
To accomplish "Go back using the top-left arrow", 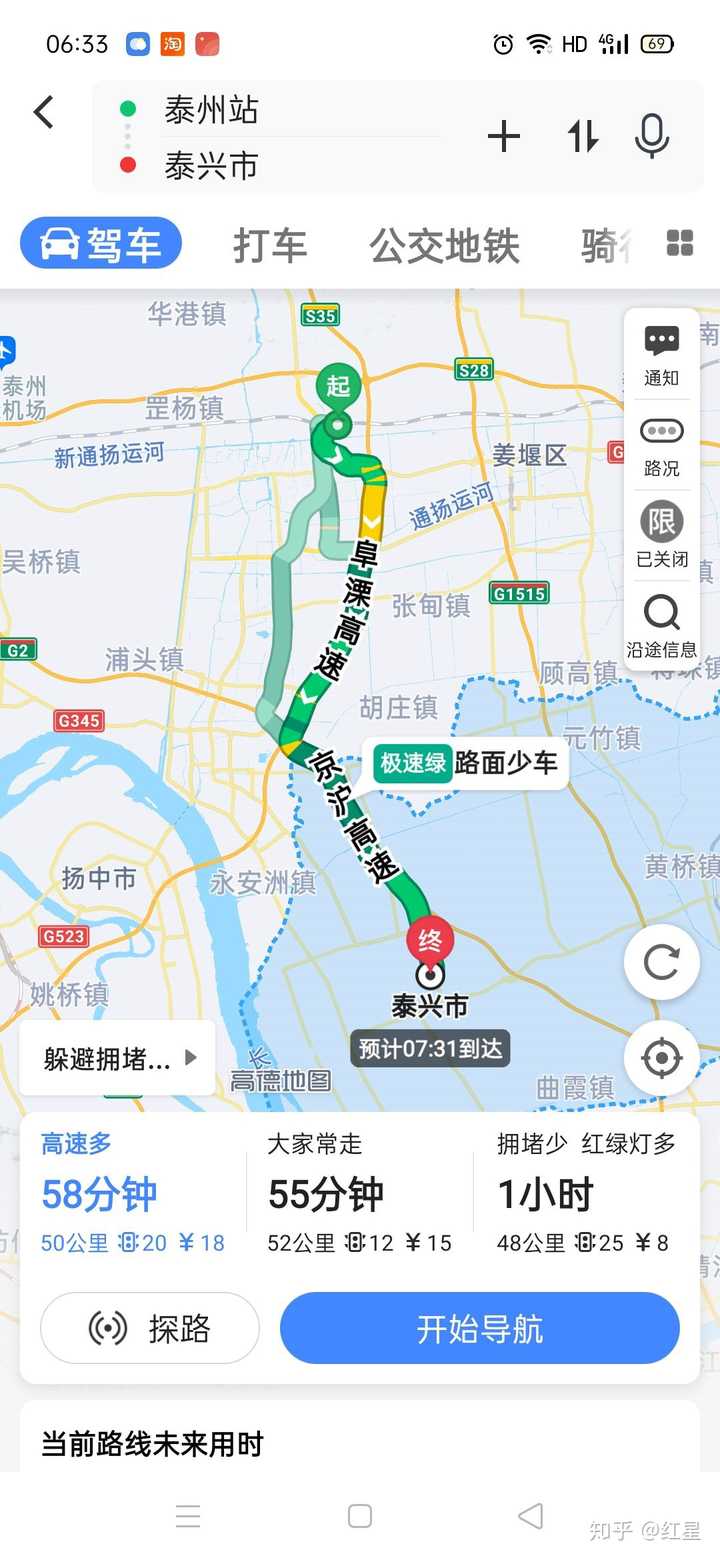I will point(44,112).
